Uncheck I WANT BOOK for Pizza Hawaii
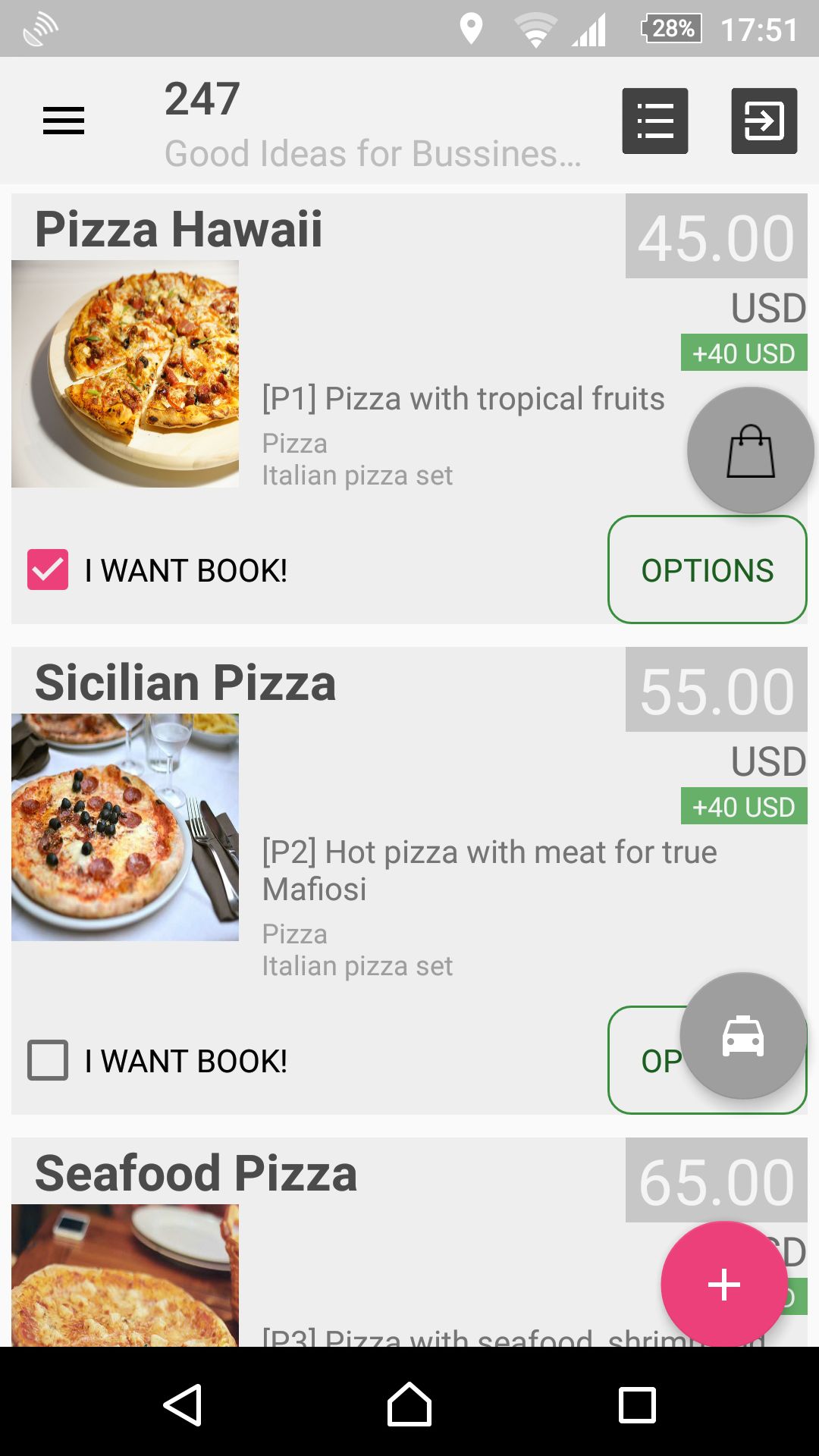Viewport: 819px width, 1456px height. [x=48, y=570]
